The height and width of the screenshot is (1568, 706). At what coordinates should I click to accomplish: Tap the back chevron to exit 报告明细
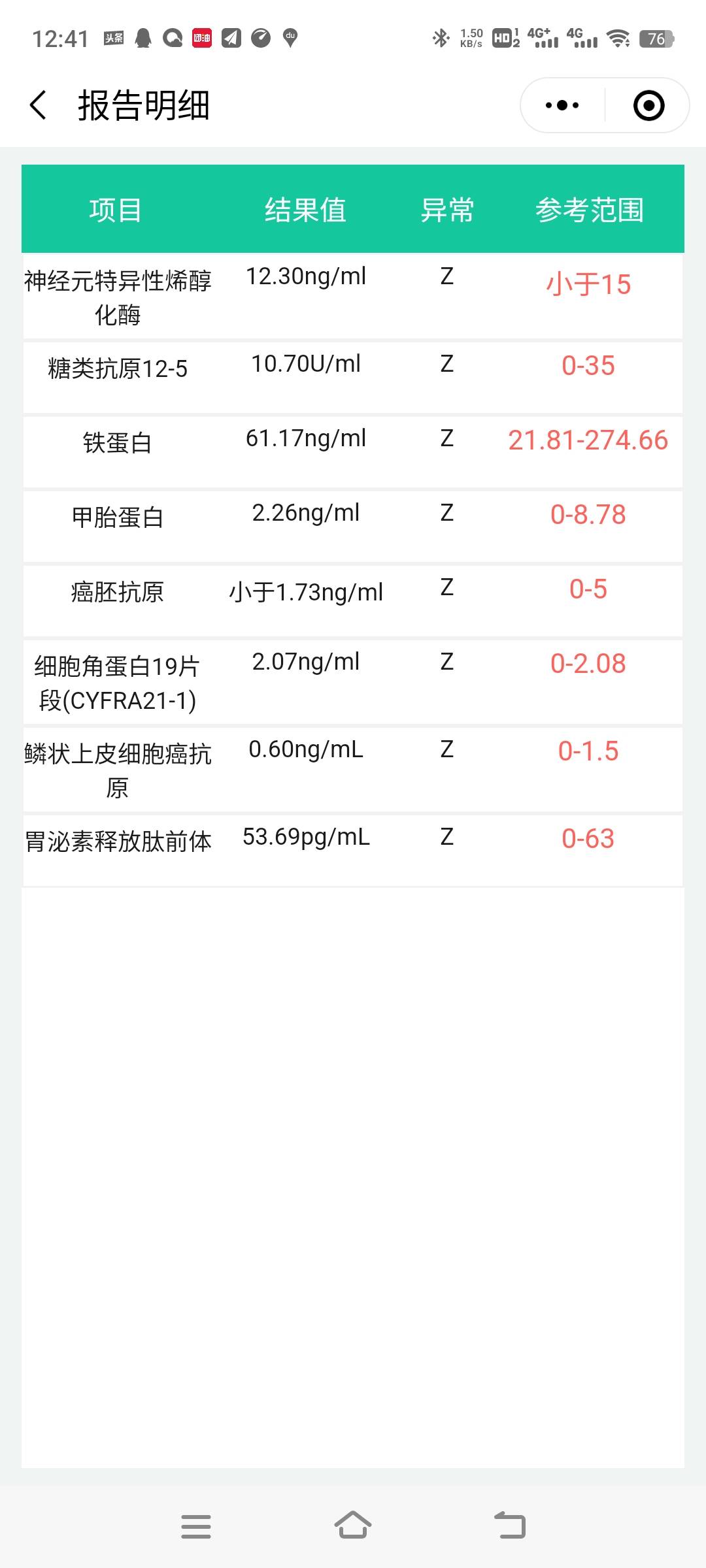tap(37, 105)
